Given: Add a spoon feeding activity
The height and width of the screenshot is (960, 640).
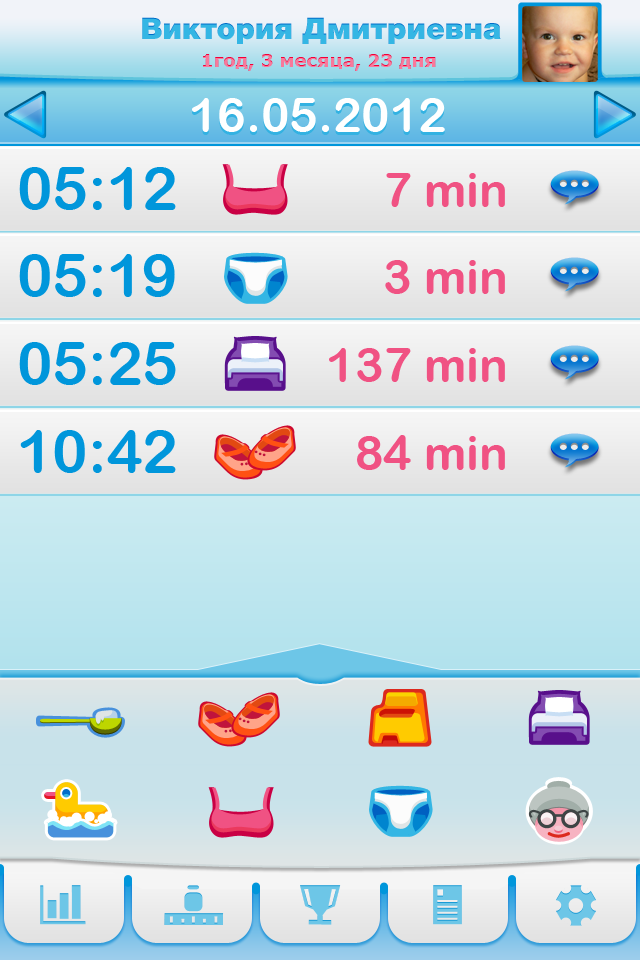Looking at the screenshot, I should (x=81, y=719).
